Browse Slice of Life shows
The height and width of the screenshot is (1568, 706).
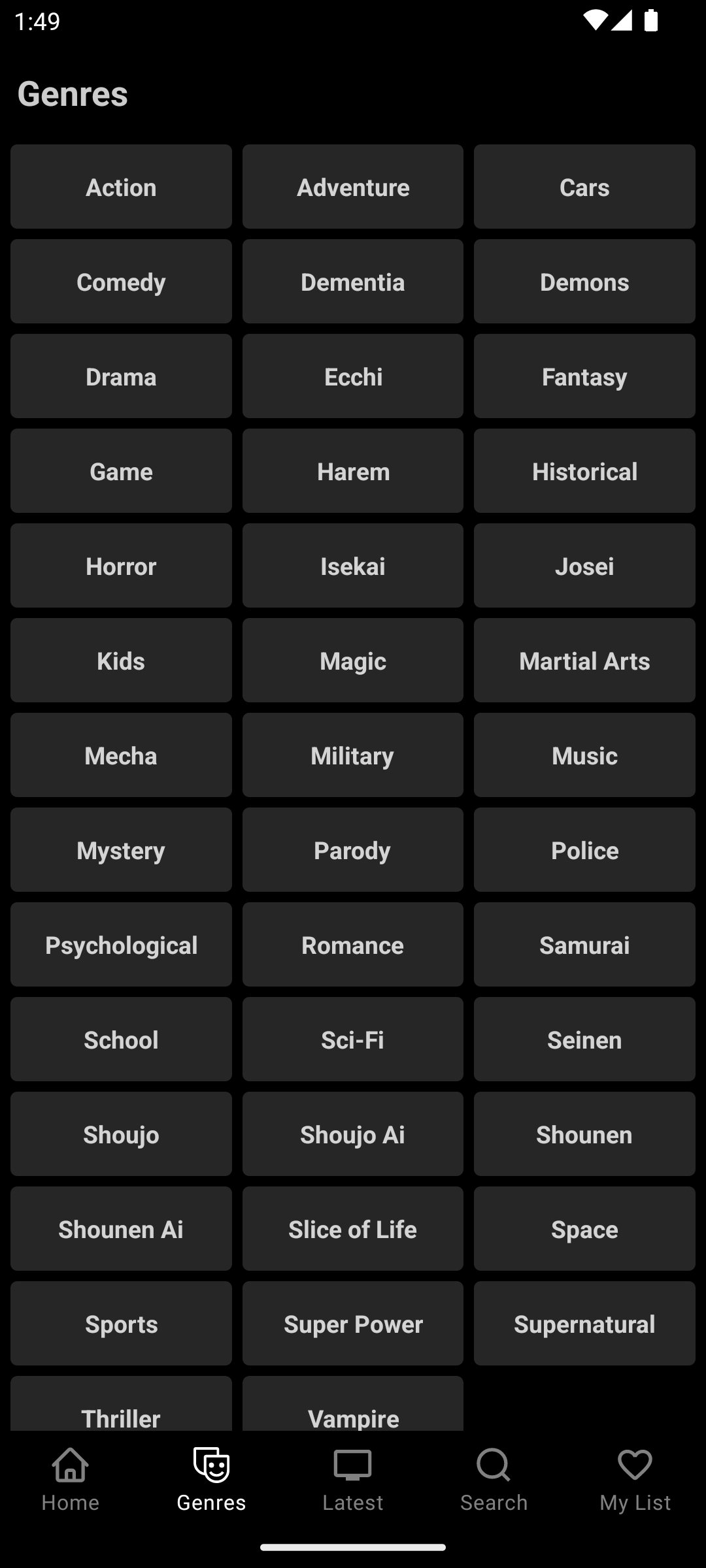(x=352, y=1229)
